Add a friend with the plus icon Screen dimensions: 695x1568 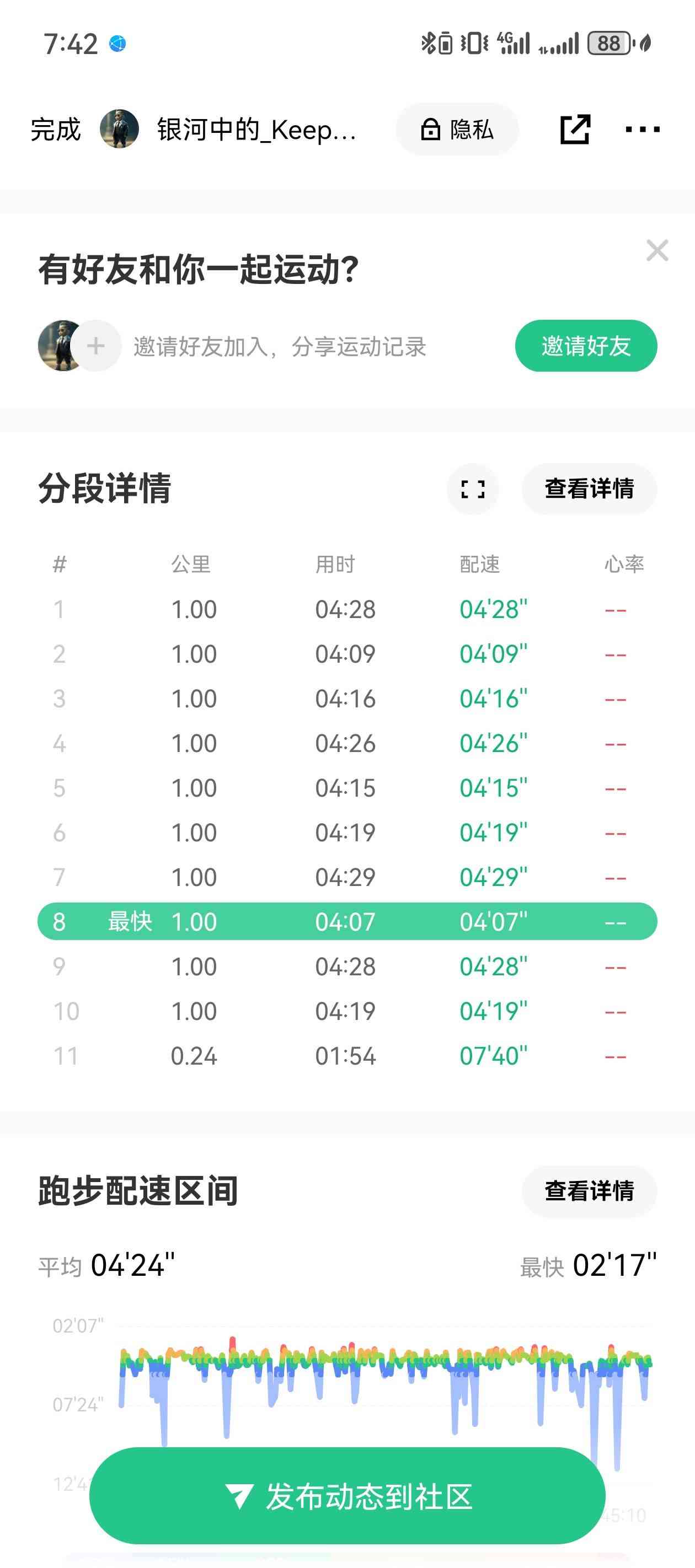tap(96, 346)
